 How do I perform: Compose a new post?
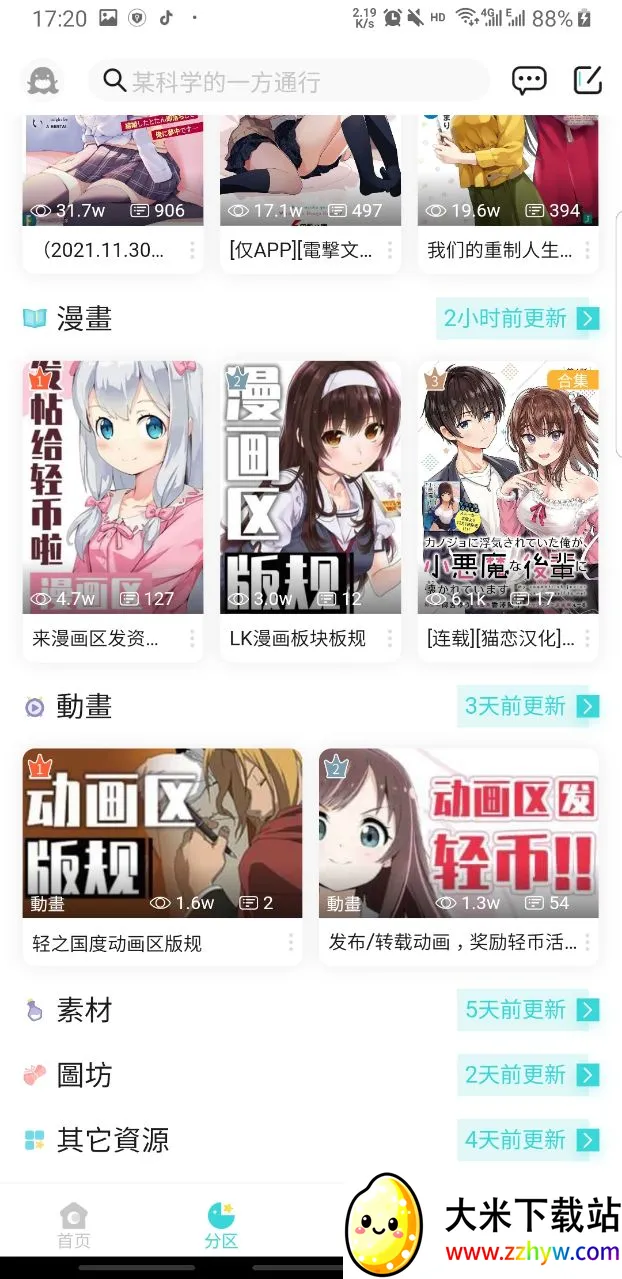(587, 80)
